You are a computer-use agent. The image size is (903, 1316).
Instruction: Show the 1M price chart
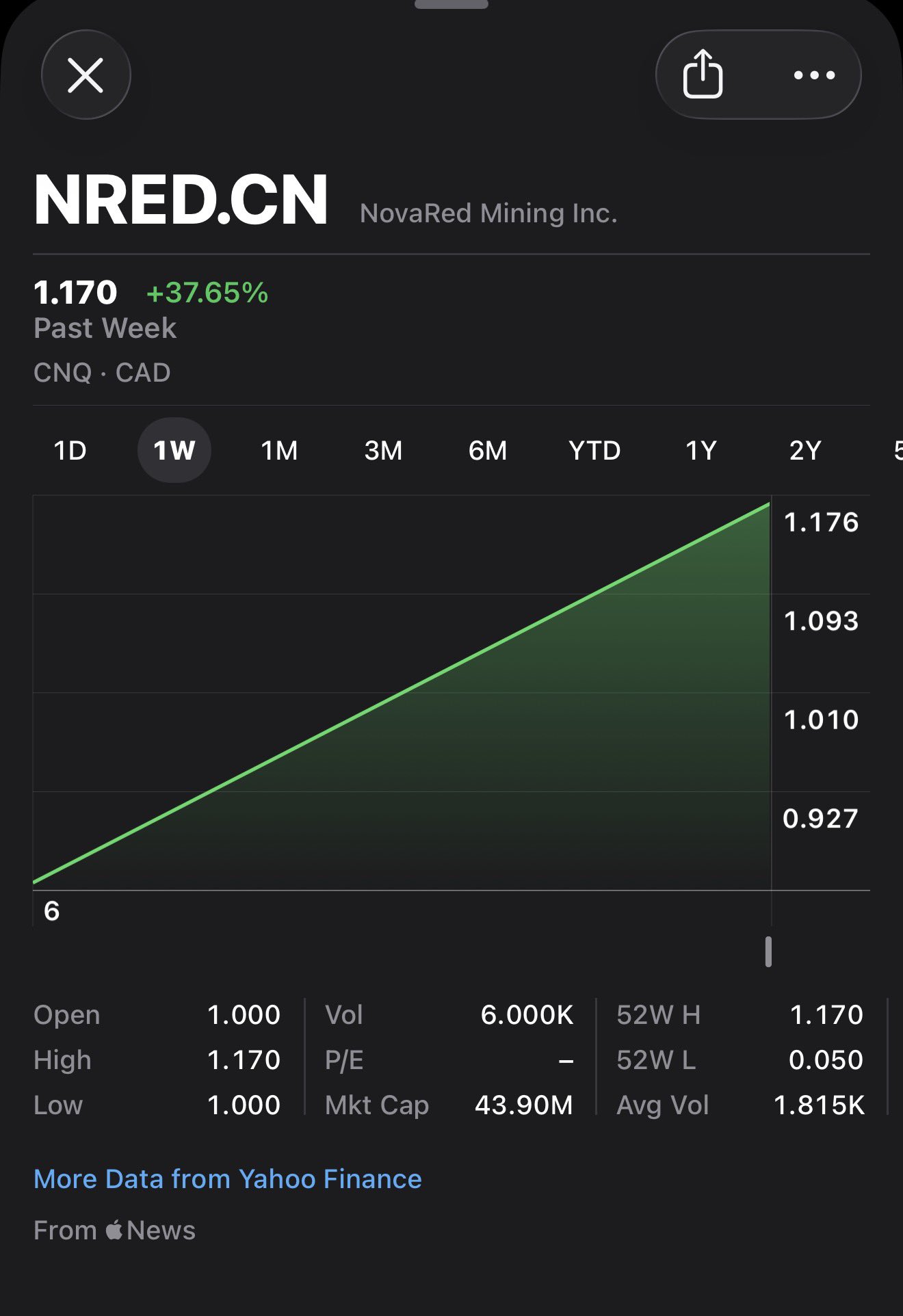point(279,451)
